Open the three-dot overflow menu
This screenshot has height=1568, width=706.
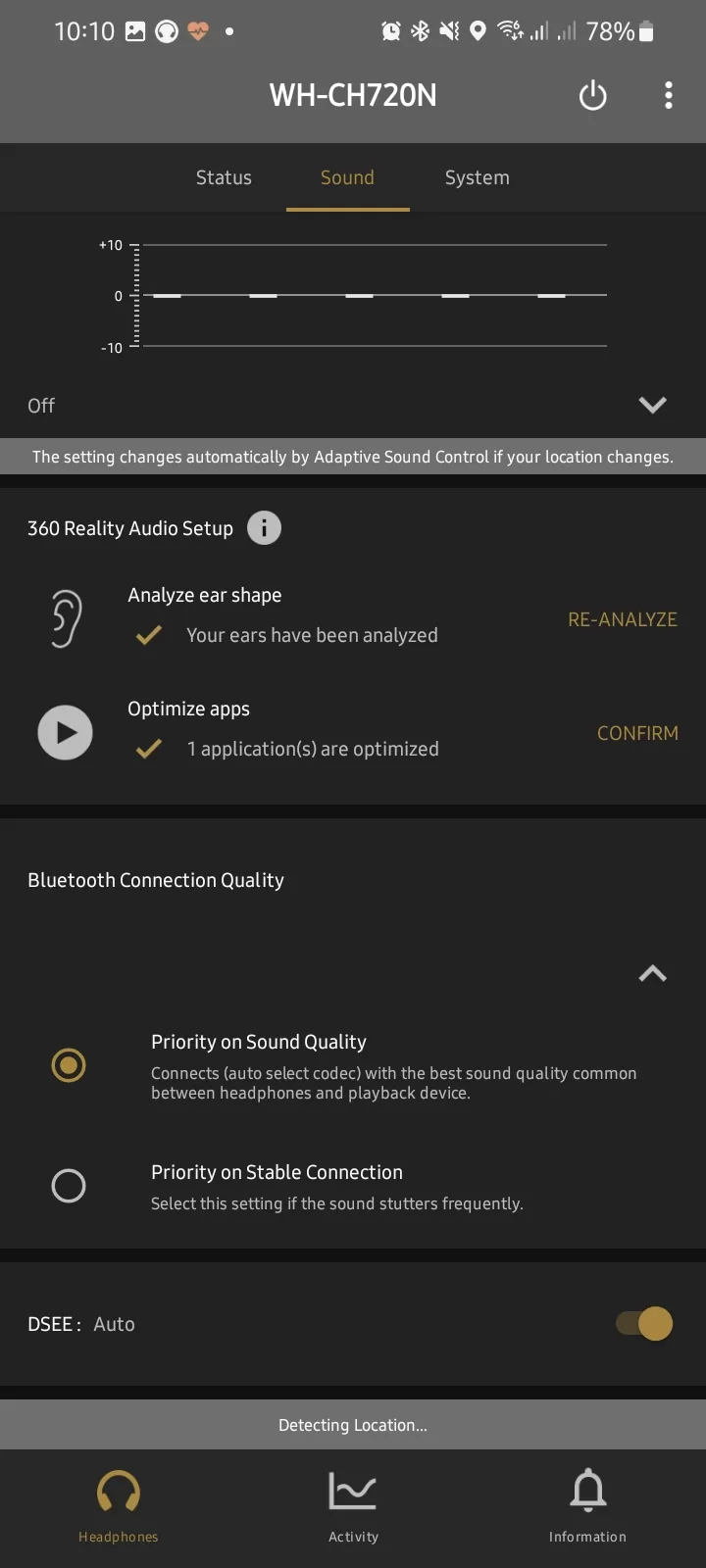[x=669, y=96]
